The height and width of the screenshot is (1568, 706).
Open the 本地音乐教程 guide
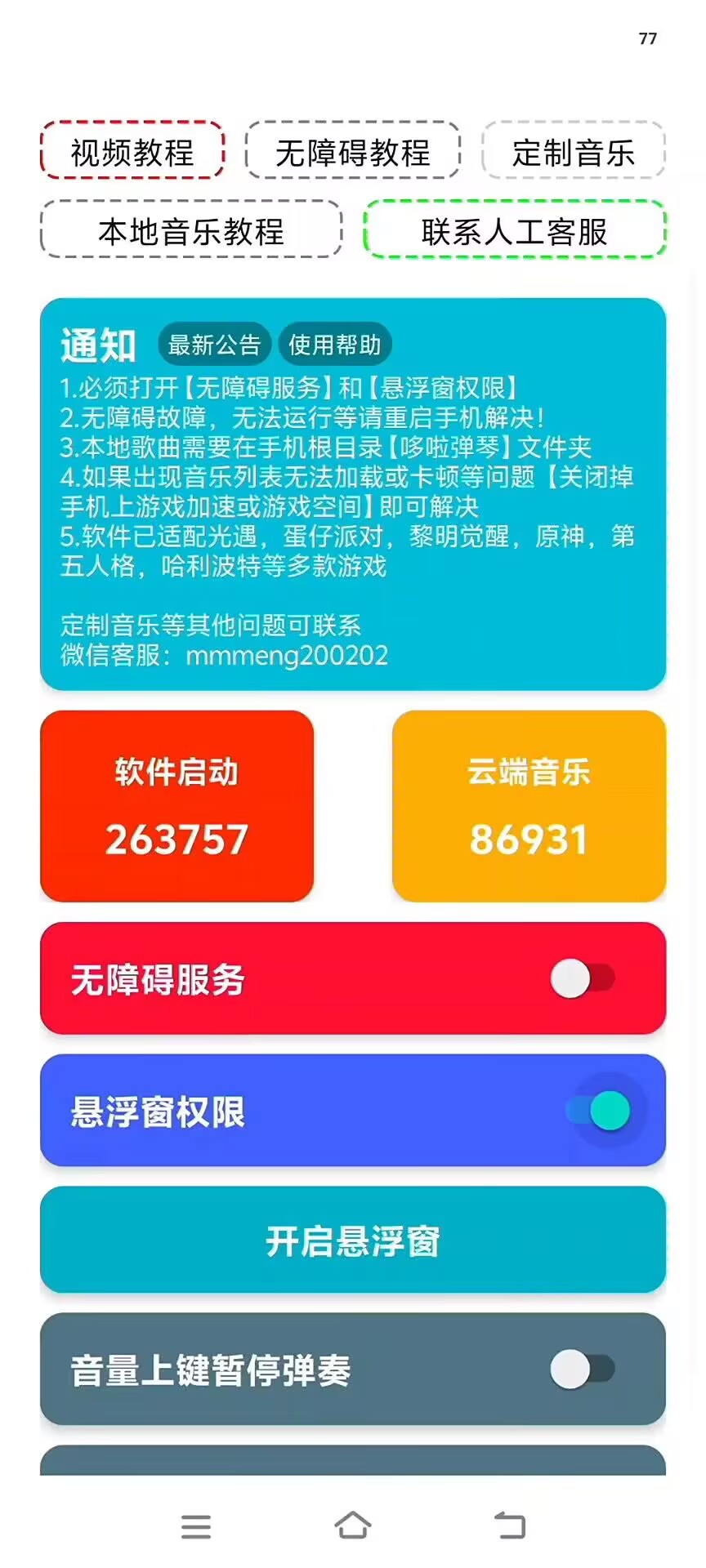tap(191, 231)
